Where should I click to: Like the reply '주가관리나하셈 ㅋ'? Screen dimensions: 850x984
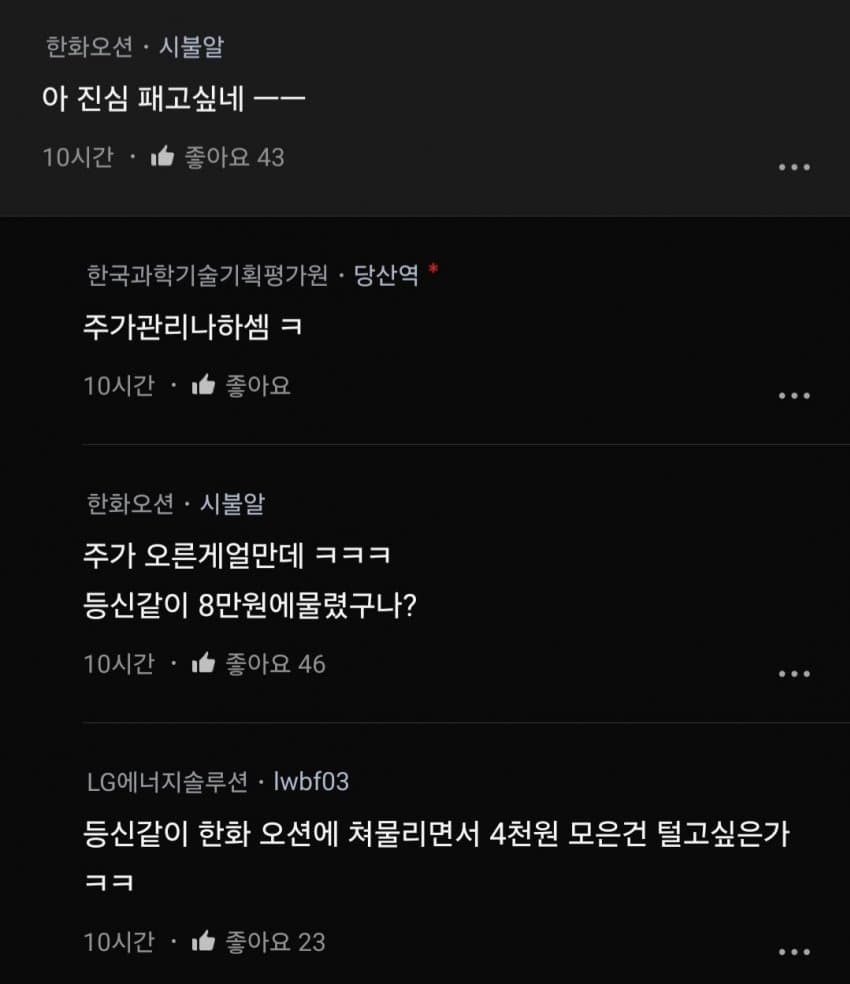(204, 385)
